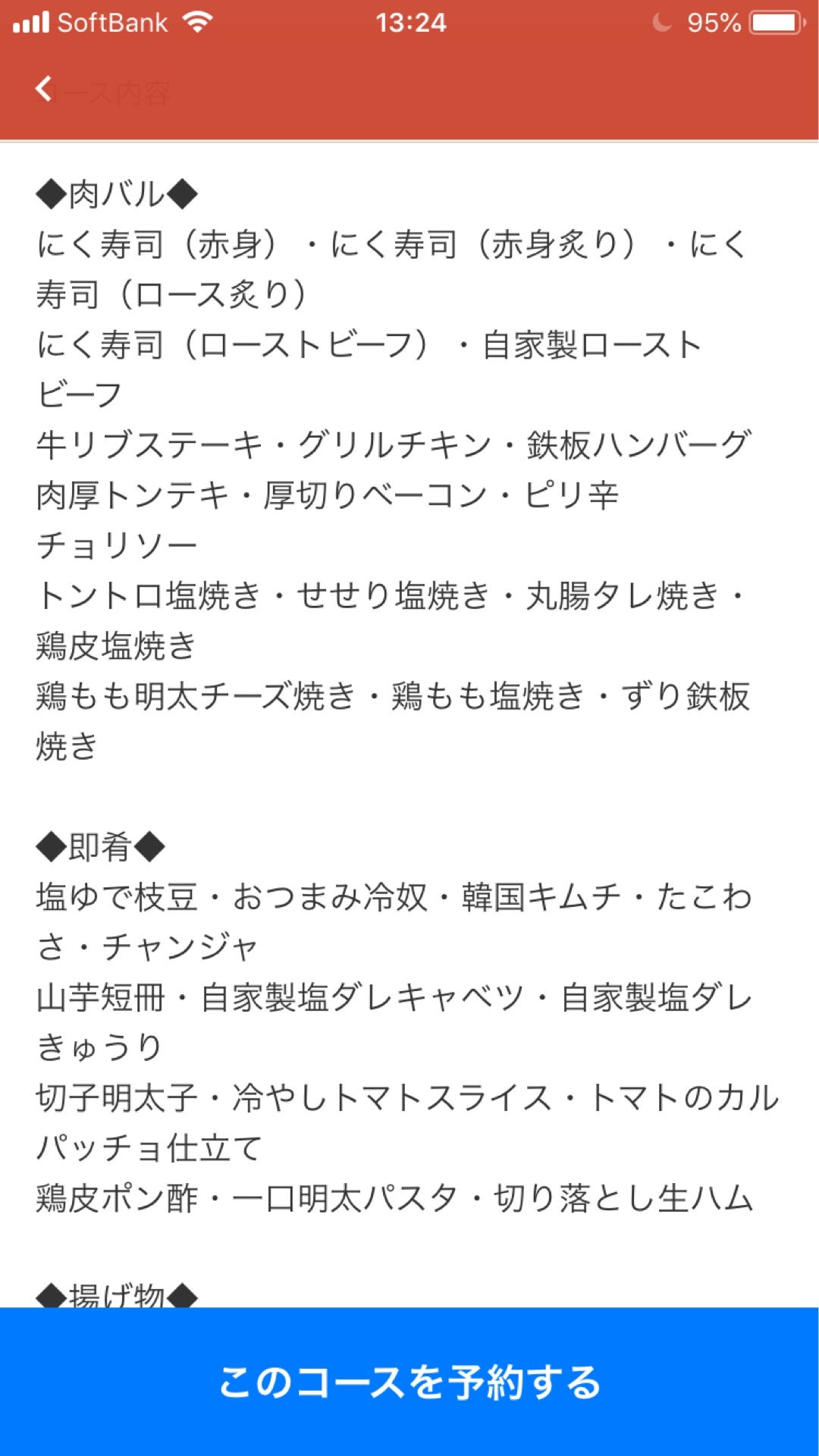
Task: Go back using the header arrow
Action: click(44, 89)
